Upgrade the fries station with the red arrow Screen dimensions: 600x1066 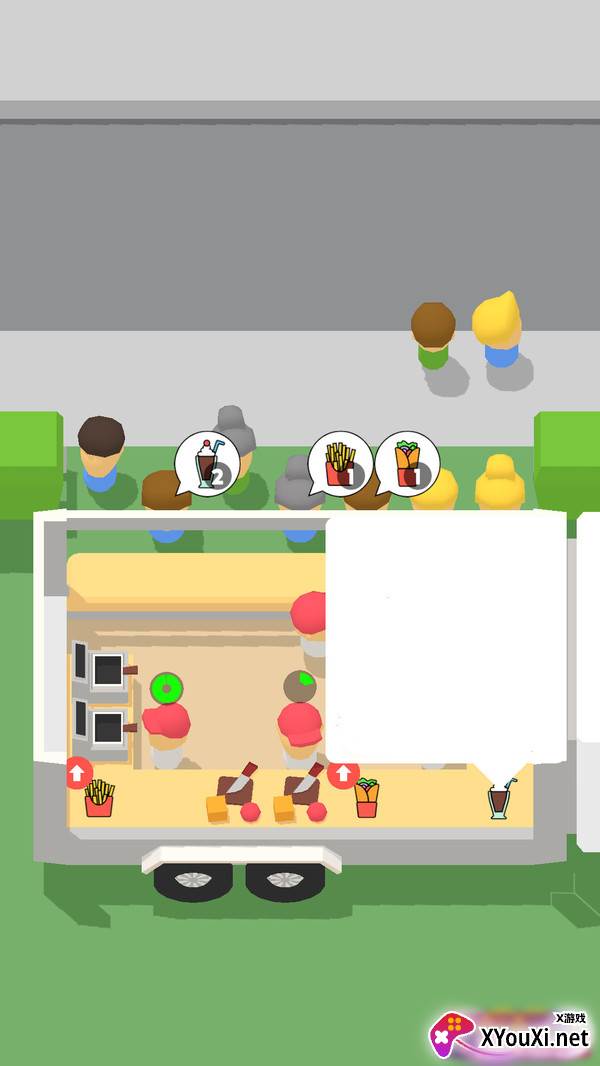click(x=77, y=773)
